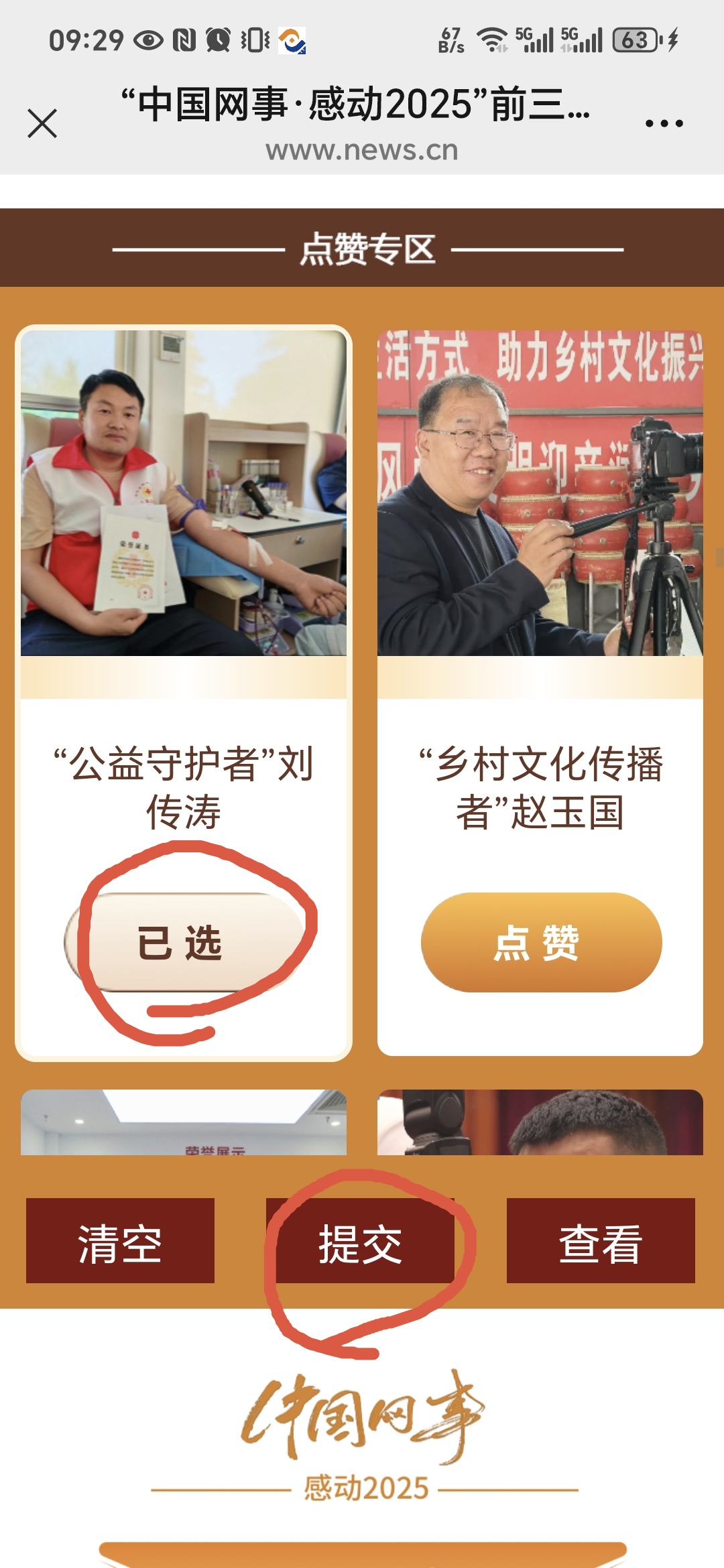Open the photo of 赵玉国
This screenshot has width=724, height=1568.
pyautogui.click(x=540, y=493)
